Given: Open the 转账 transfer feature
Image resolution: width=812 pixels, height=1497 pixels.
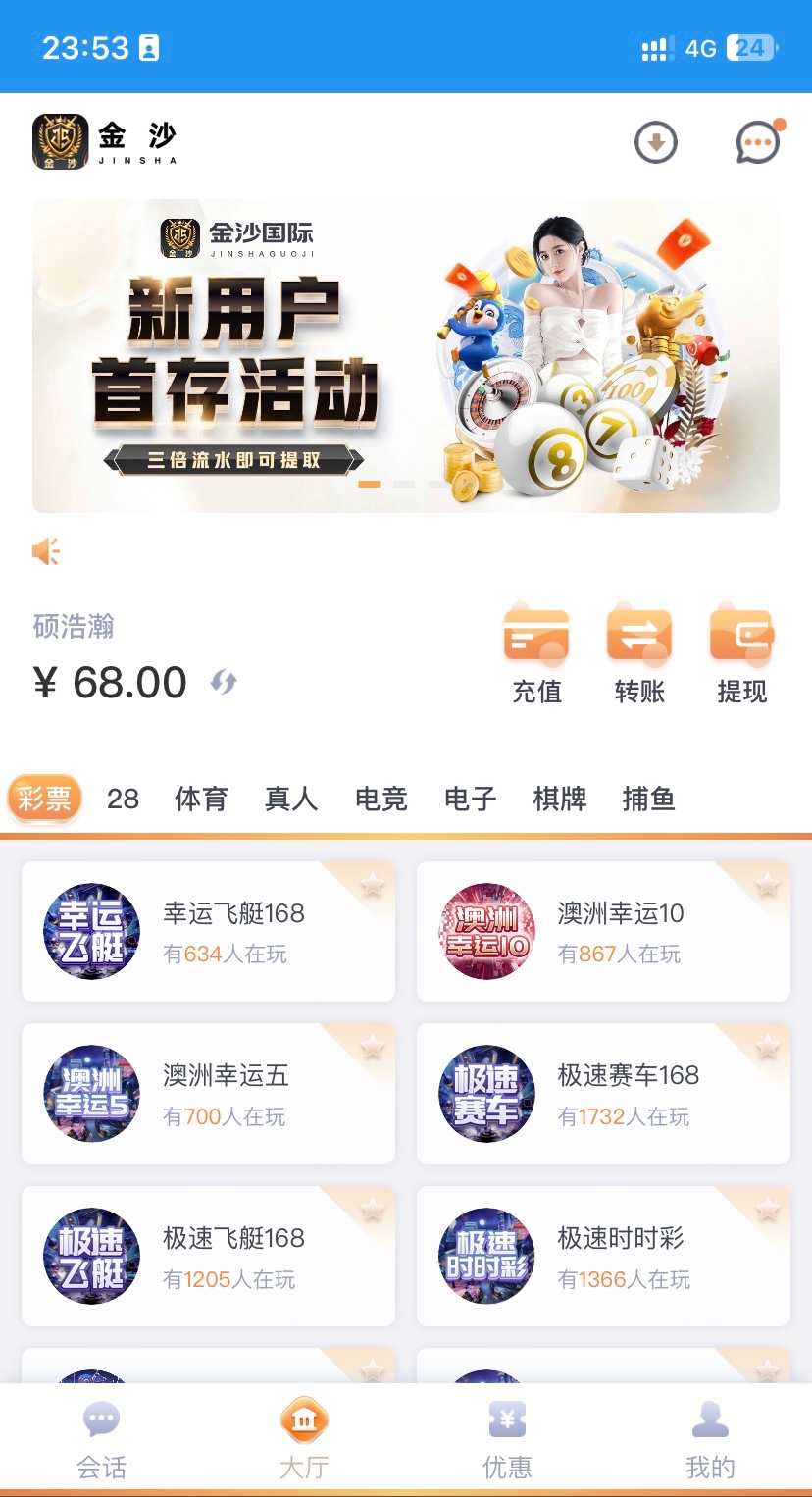Looking at the screenshot, I should point(638,652).
